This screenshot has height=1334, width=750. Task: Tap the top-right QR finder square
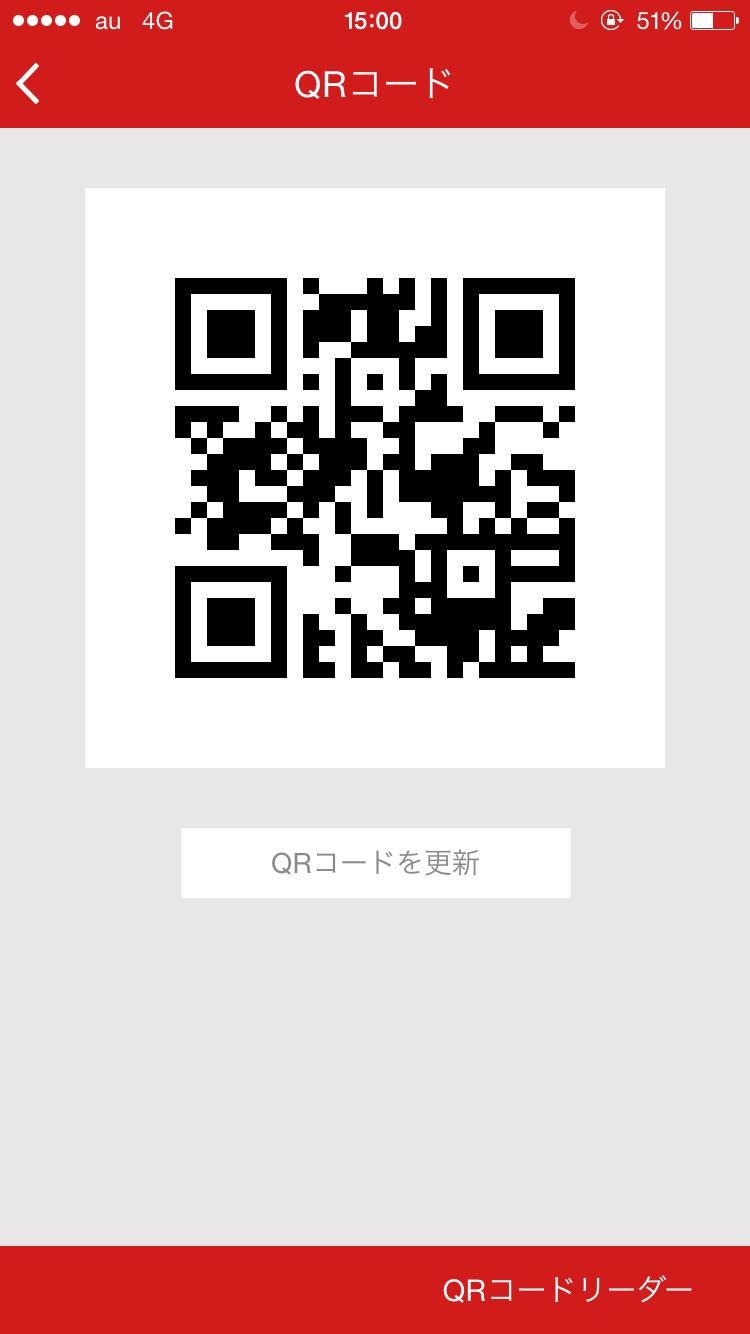tap(521, 336)
